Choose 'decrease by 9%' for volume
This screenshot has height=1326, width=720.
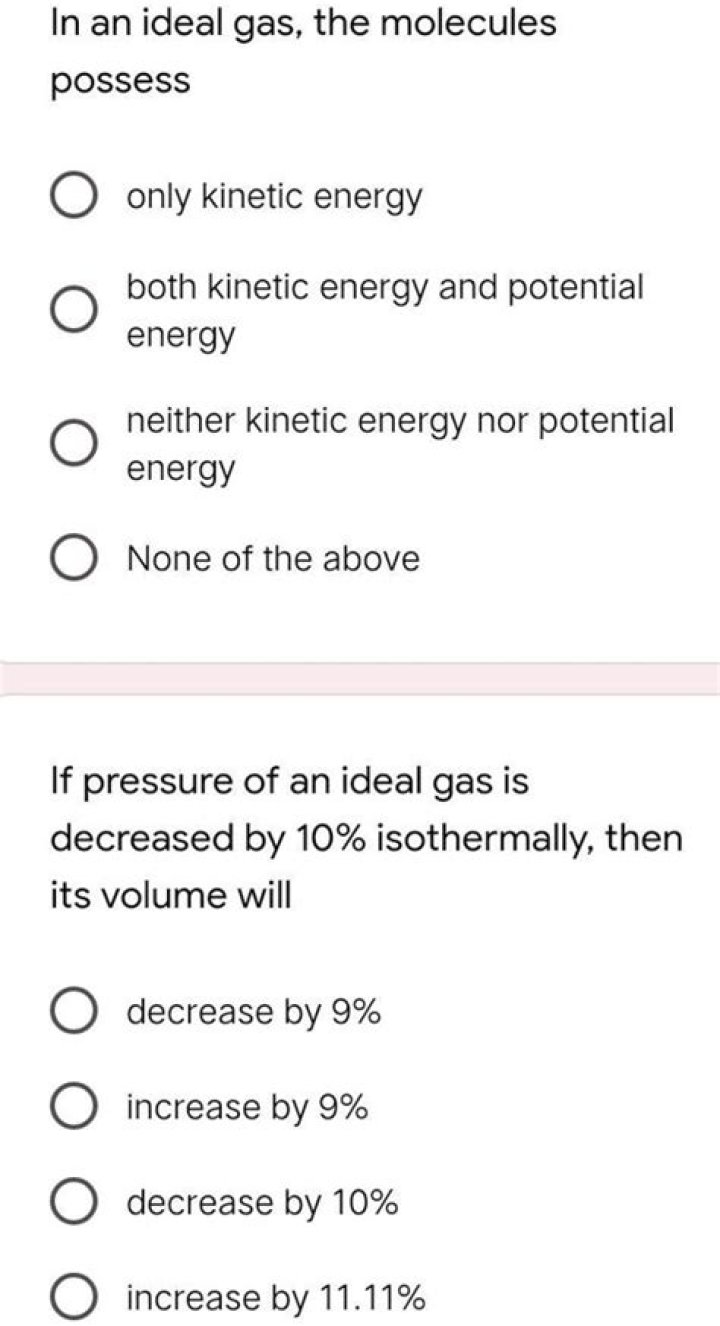[x=73, y=1012]
